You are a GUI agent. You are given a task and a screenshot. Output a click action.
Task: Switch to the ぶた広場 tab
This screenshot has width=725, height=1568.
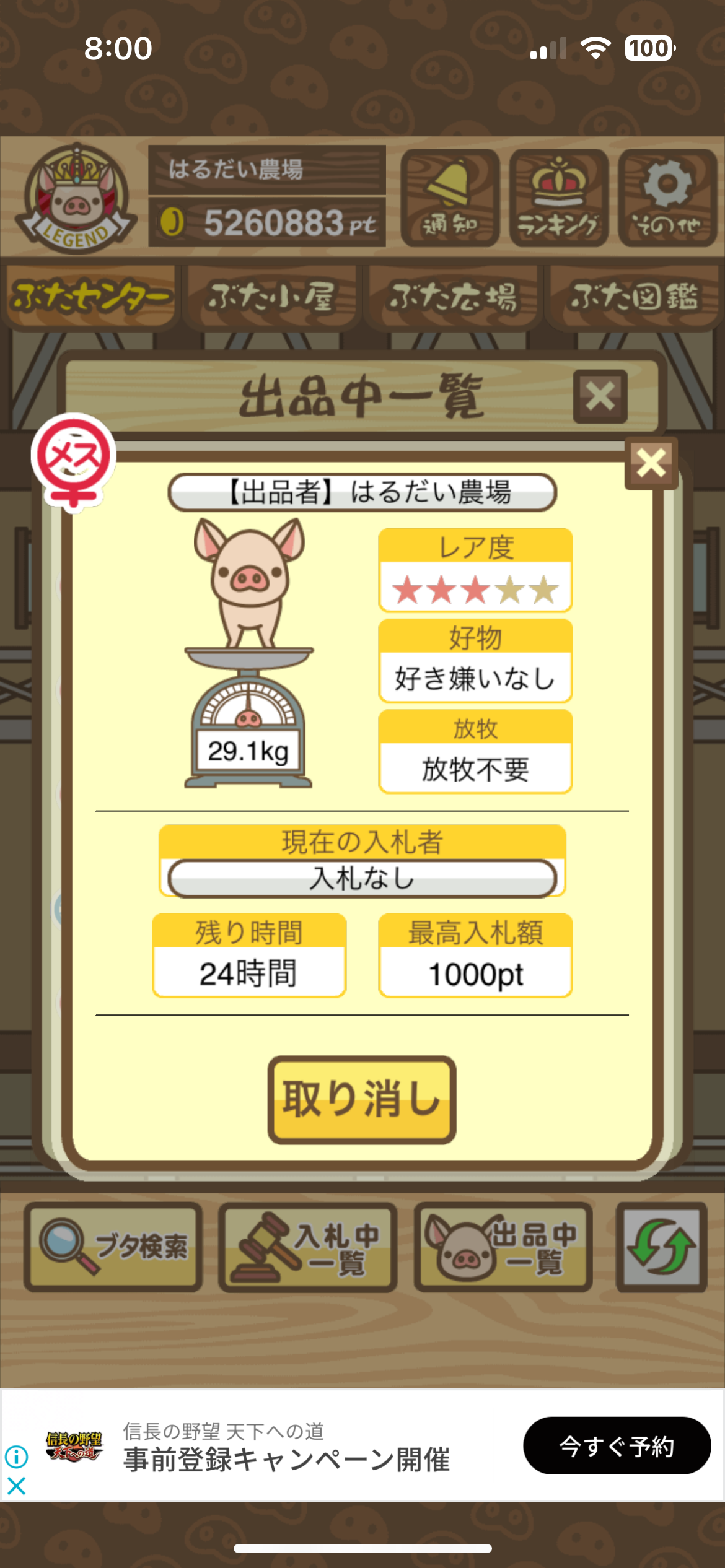(452, 297)
